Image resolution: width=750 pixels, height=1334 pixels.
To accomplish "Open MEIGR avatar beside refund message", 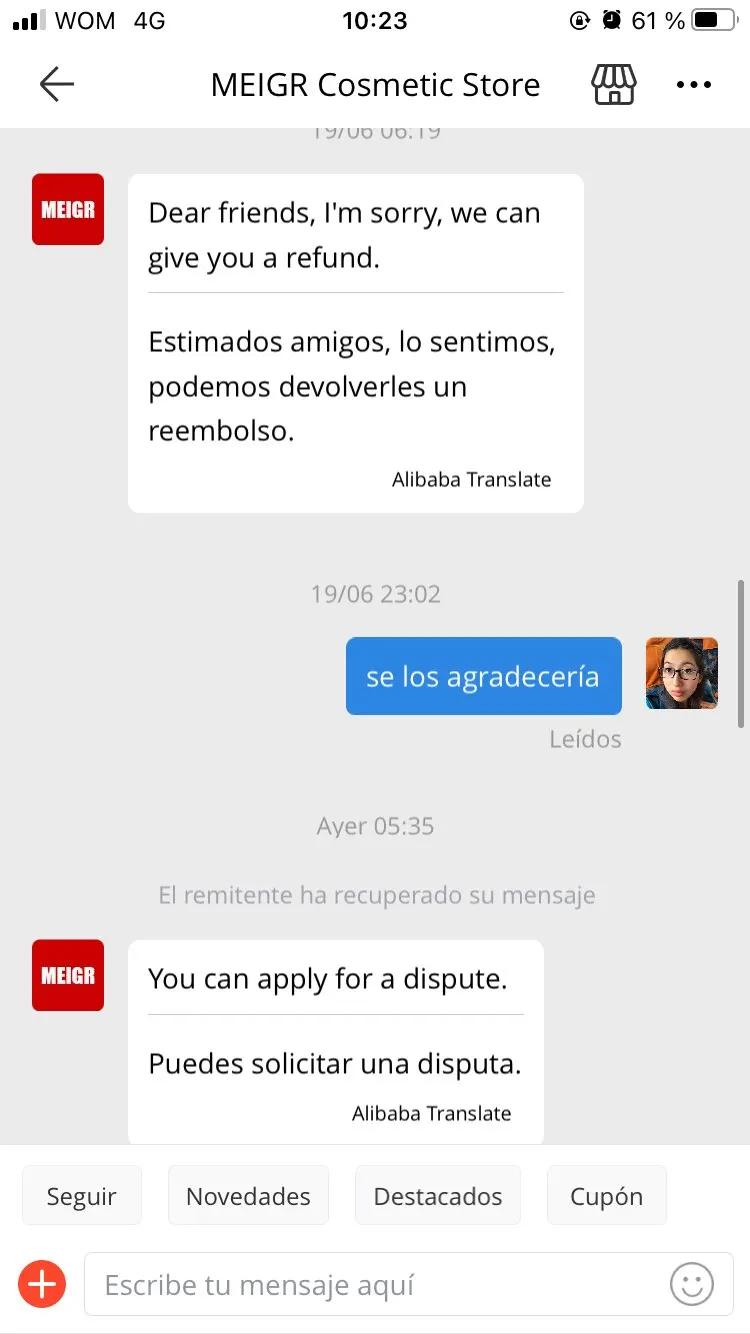I will (x=68, y=210).
